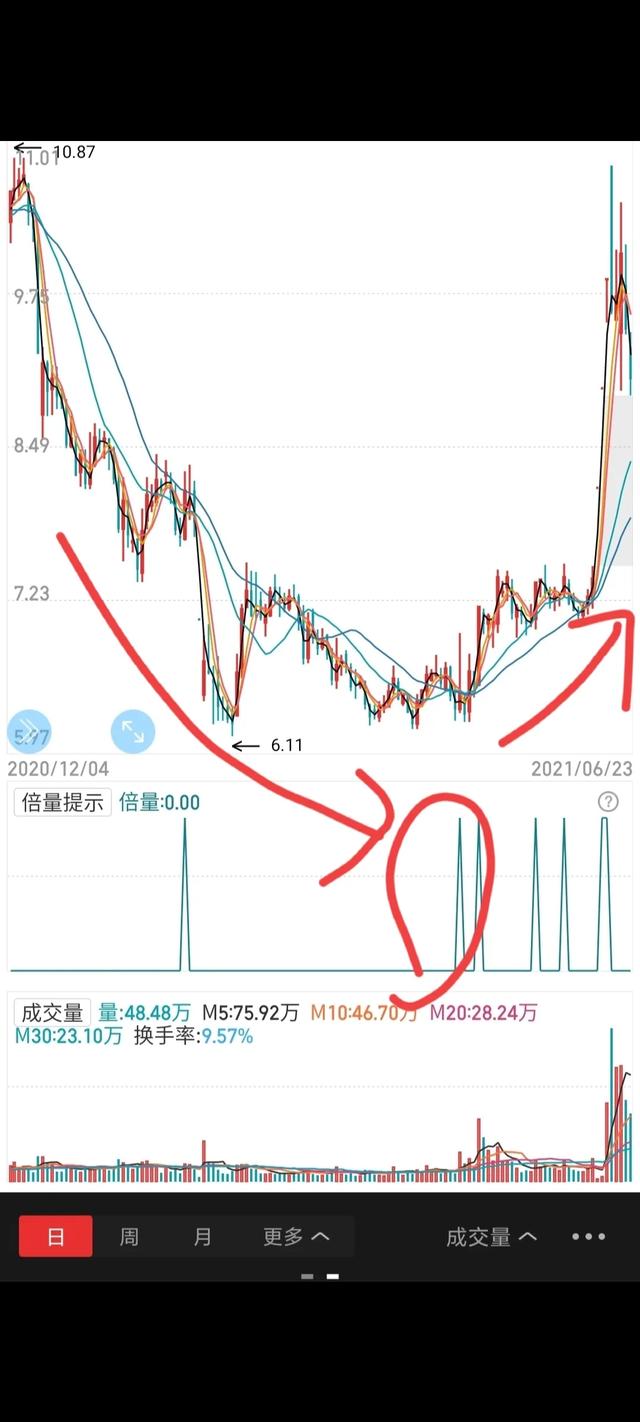The image size is (640, 1422).
Task: Switch to the 周 weekly chart tab
Action: click(x=129, y=1237)
